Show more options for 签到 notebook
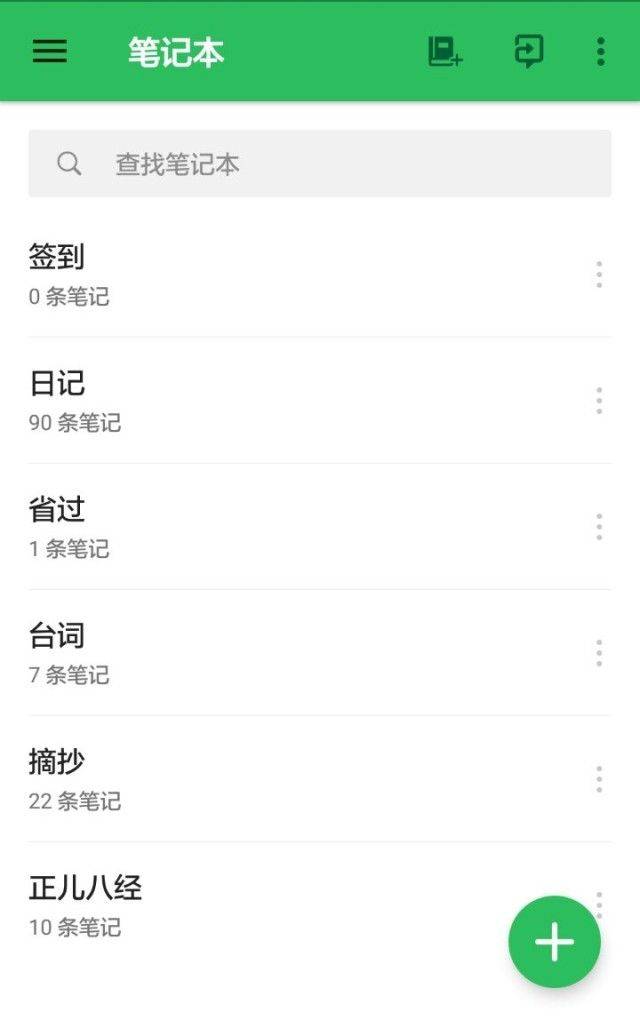The height and width of the screenshot is (1028, 640). (x=599, y=274)
